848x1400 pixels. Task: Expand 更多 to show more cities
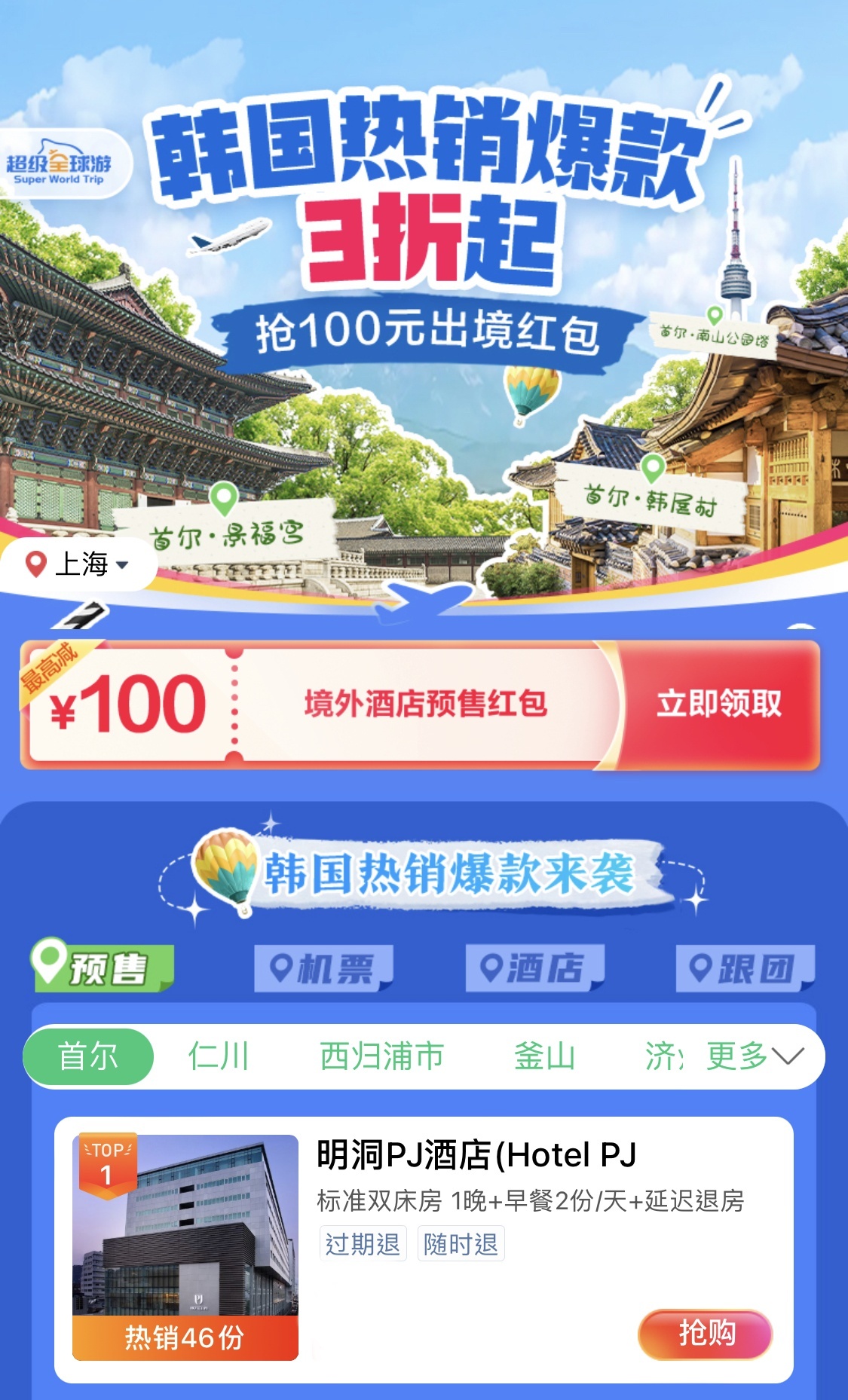point(755,1056)
